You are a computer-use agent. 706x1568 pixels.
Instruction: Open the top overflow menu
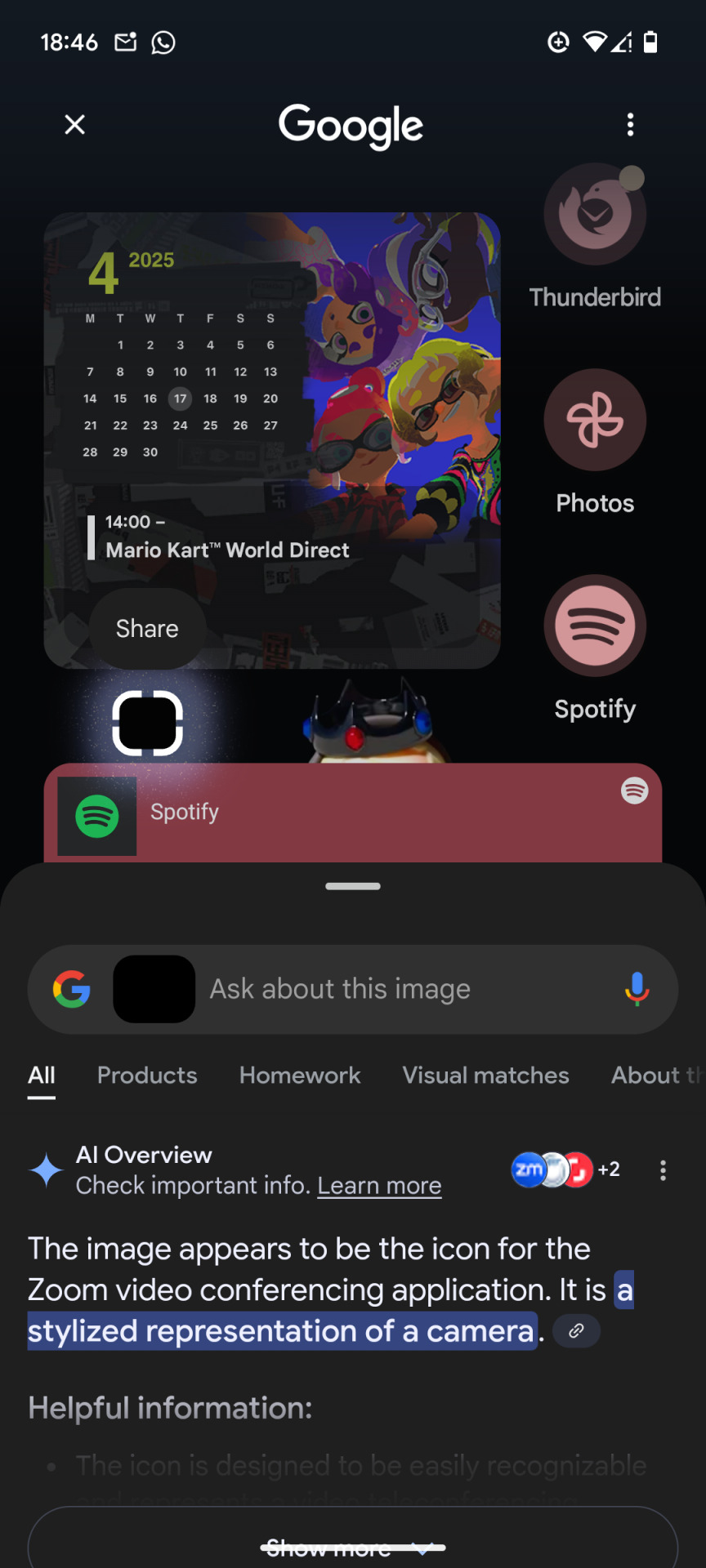(x=630, y=125)
